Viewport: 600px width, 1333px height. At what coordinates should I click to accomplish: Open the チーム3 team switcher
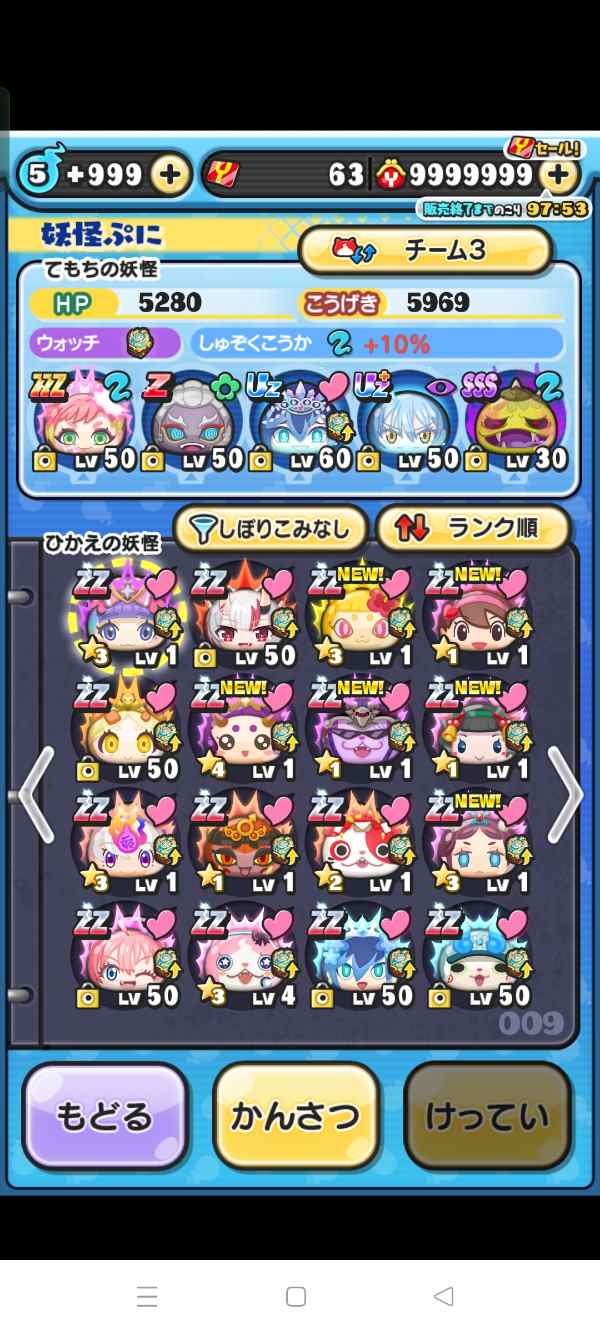(425, 250)
